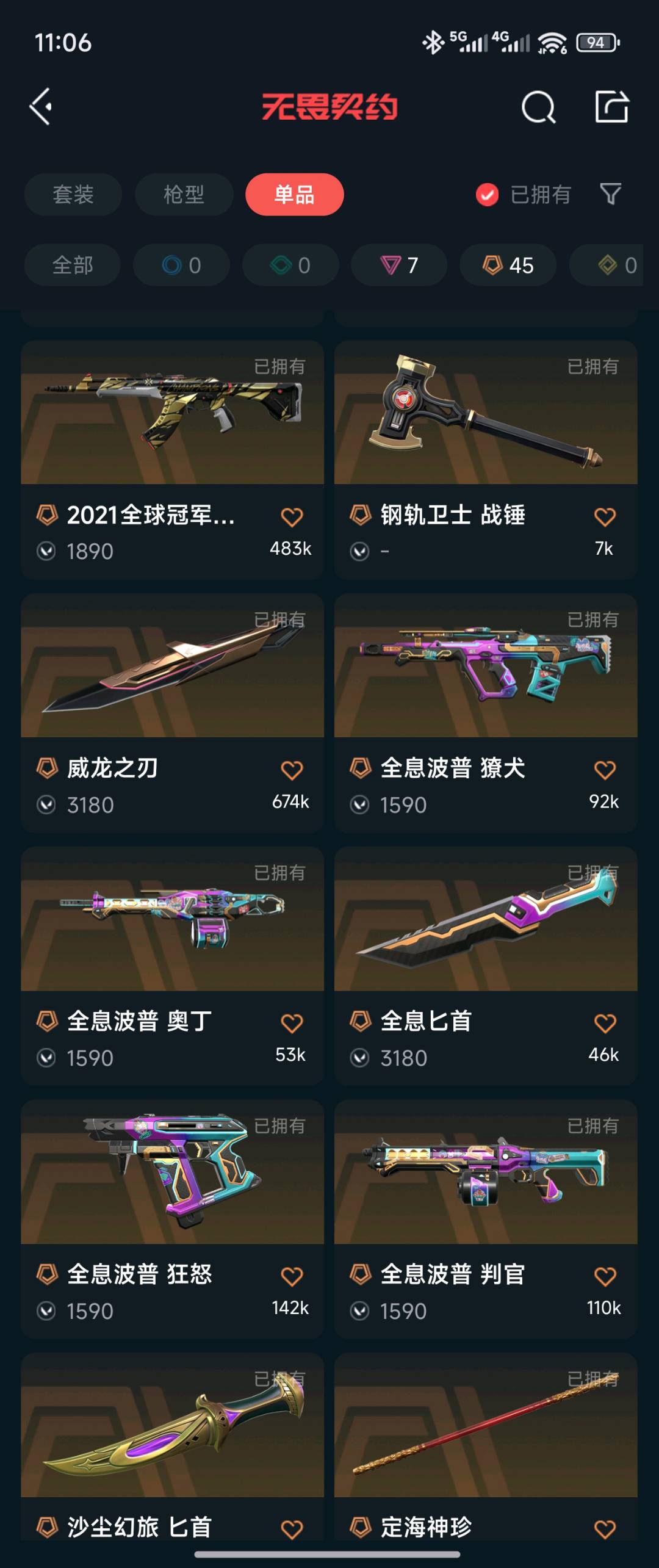Open the search icon in header
The width and height of the screenshot is (659, 1568).
(538, 107)
